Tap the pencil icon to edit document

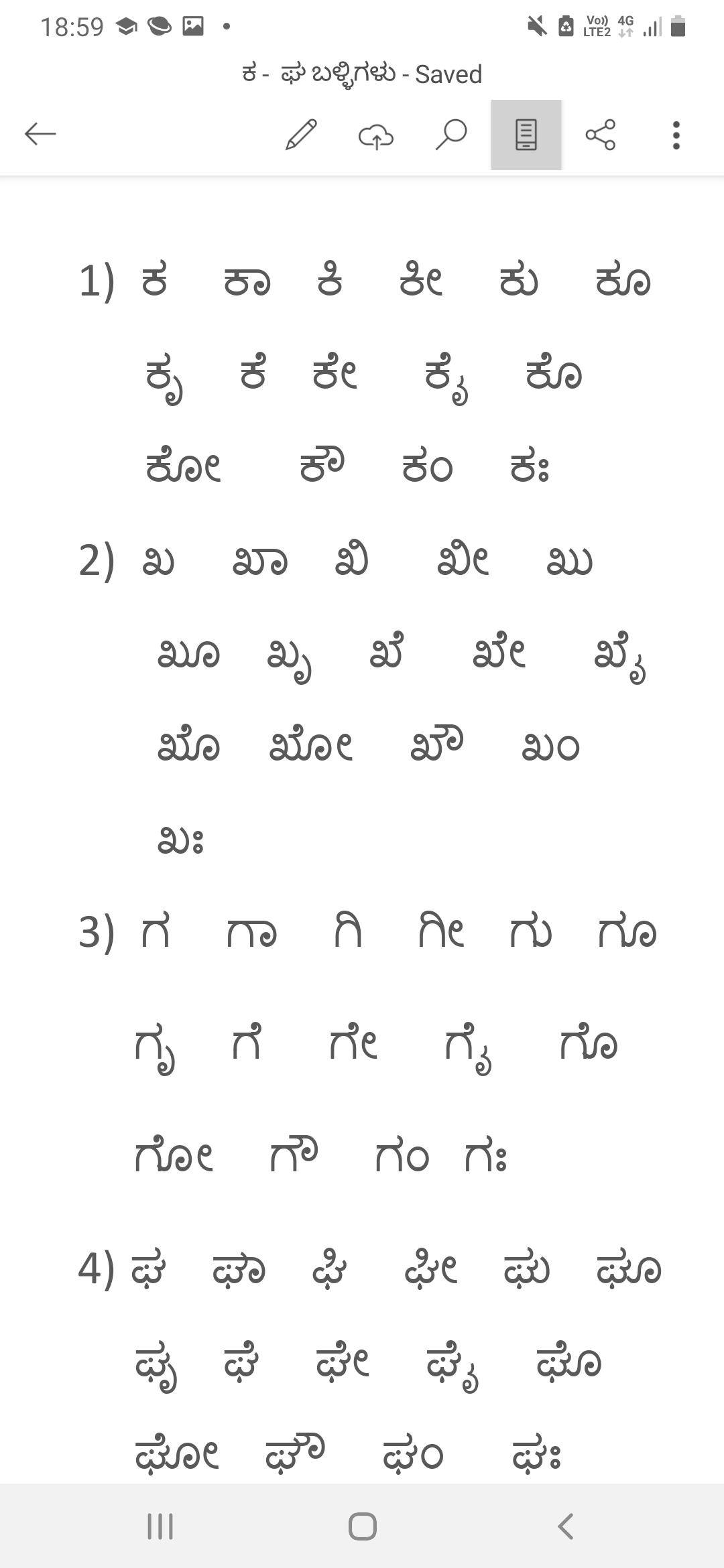[301, 134]
